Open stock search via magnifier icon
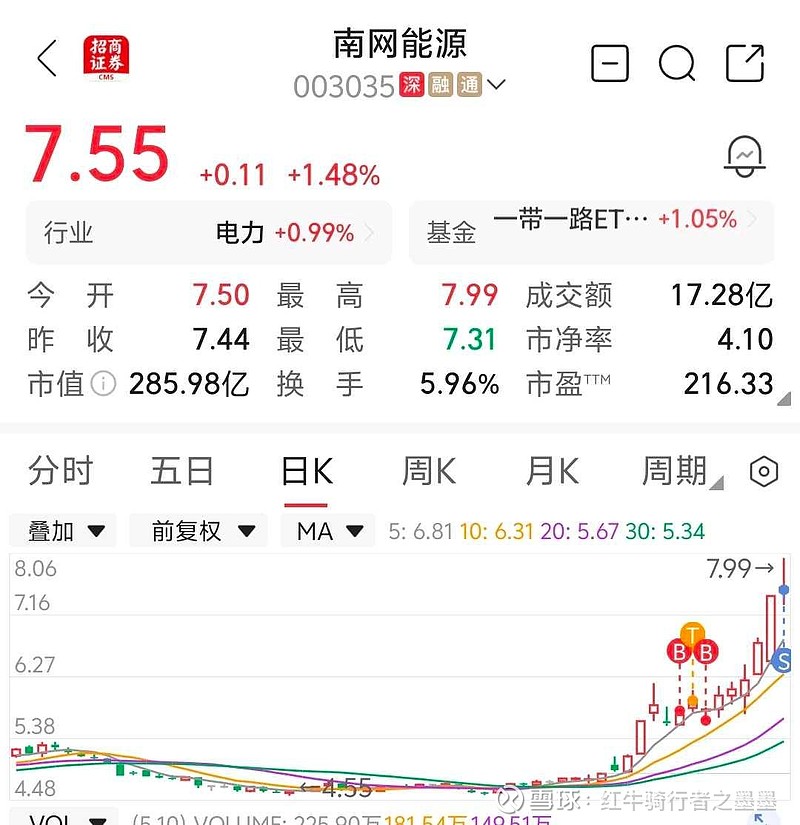This screenshot has height=825, width=800. coord(679,63)
